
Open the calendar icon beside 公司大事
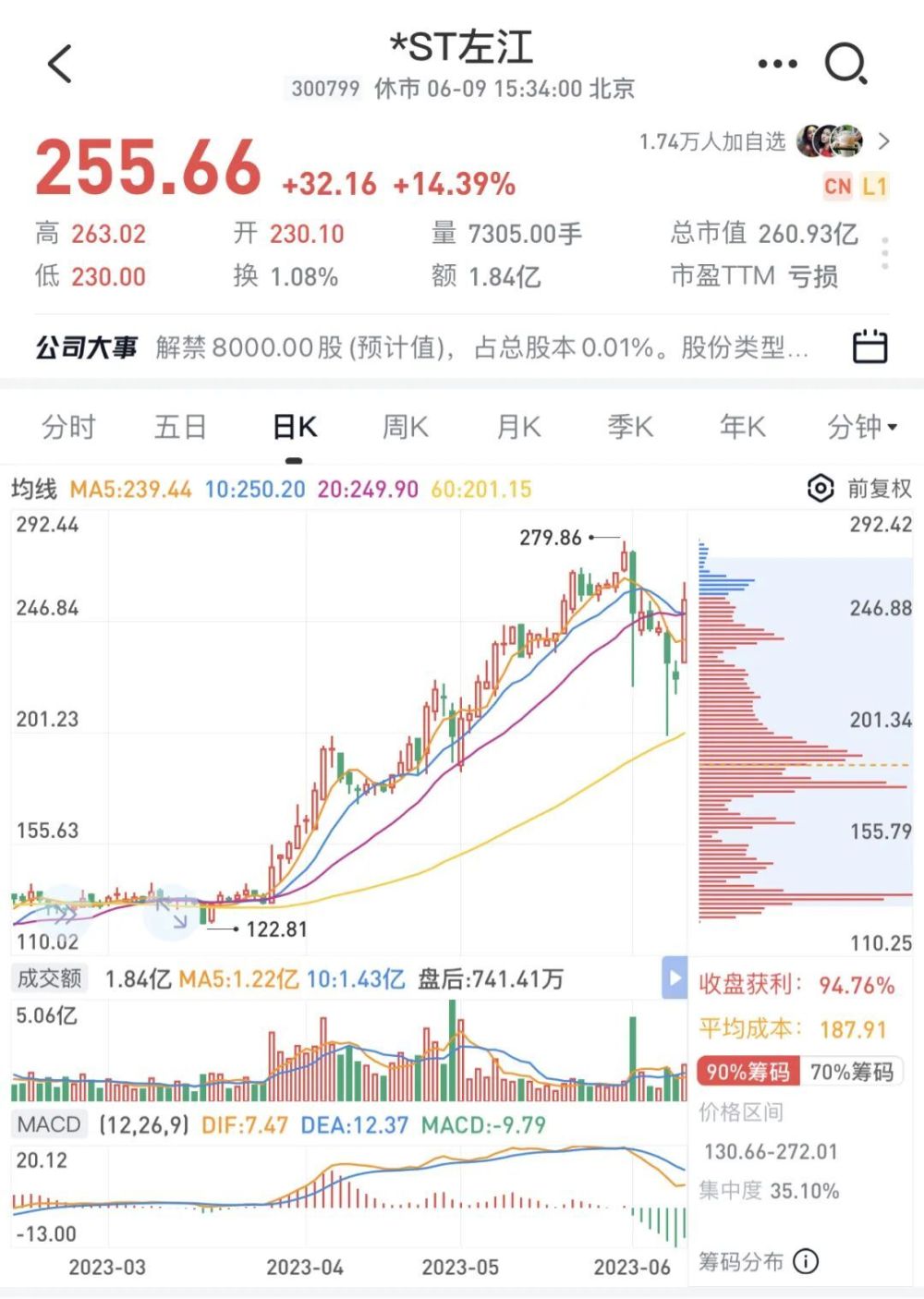pyautogui.click(x=869, y=346)
